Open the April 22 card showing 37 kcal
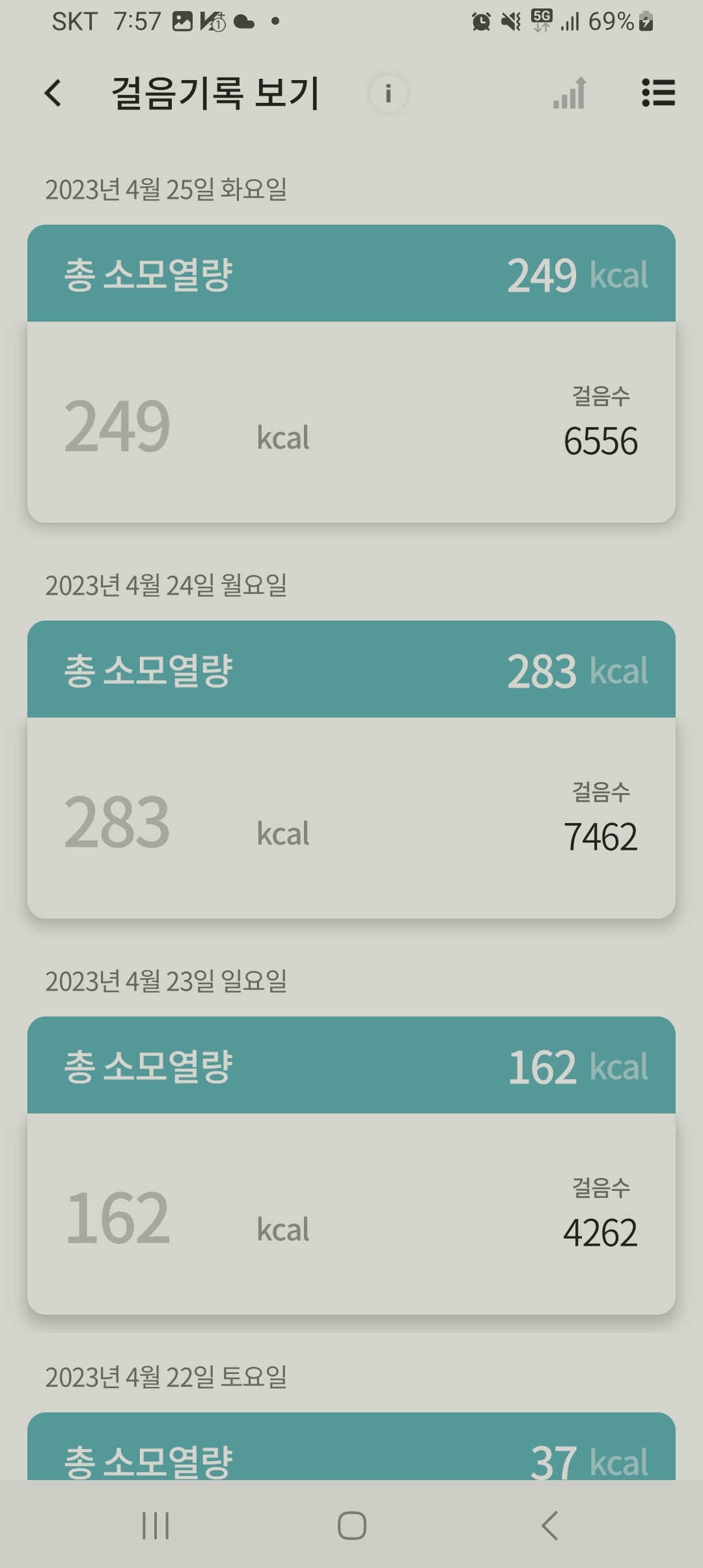Viewport: 703px width, 1568px height. click(x=351, y=1449)
